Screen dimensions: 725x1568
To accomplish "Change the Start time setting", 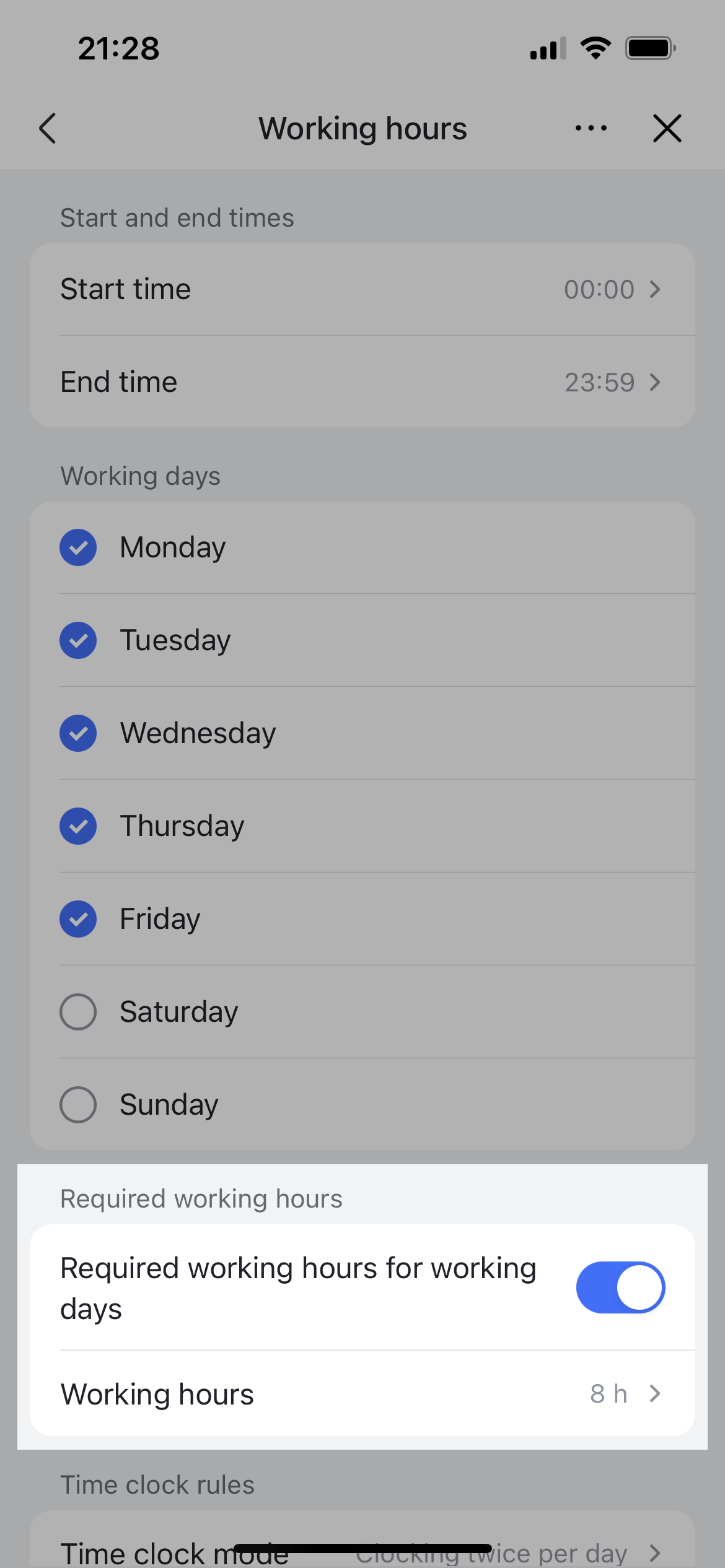I will click(x=362, y=289).
